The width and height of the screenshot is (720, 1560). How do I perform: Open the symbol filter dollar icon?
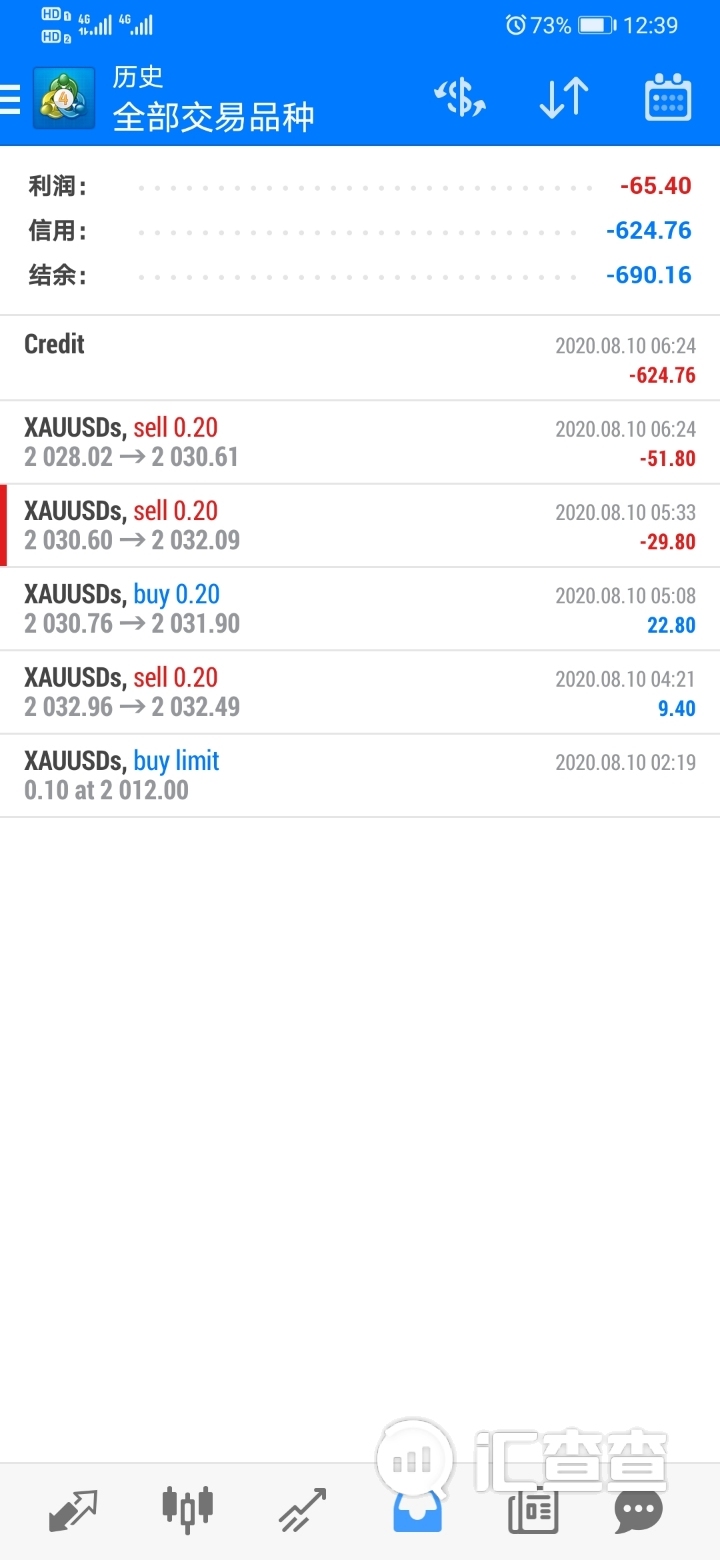tap(460, 98)
